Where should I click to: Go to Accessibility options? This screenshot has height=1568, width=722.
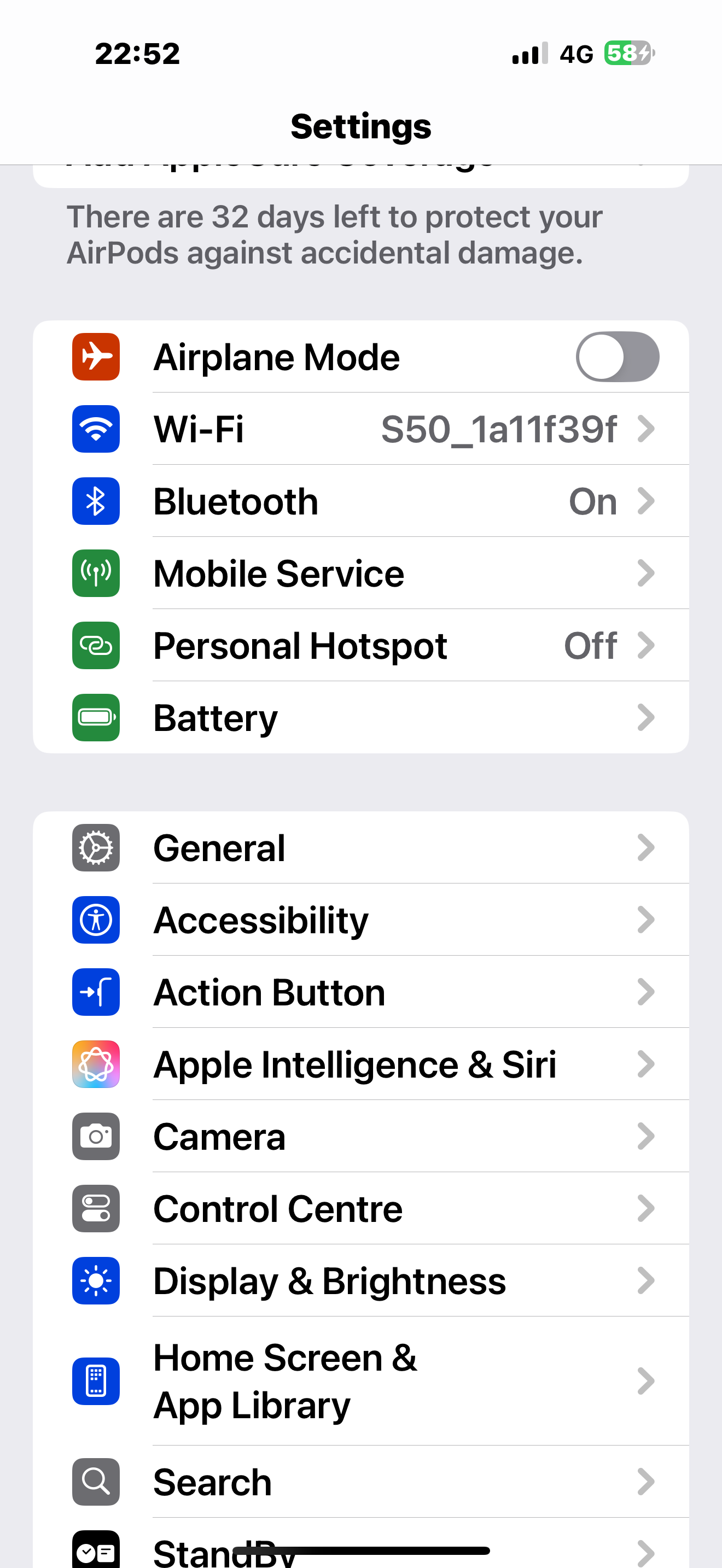pos(361,920)
